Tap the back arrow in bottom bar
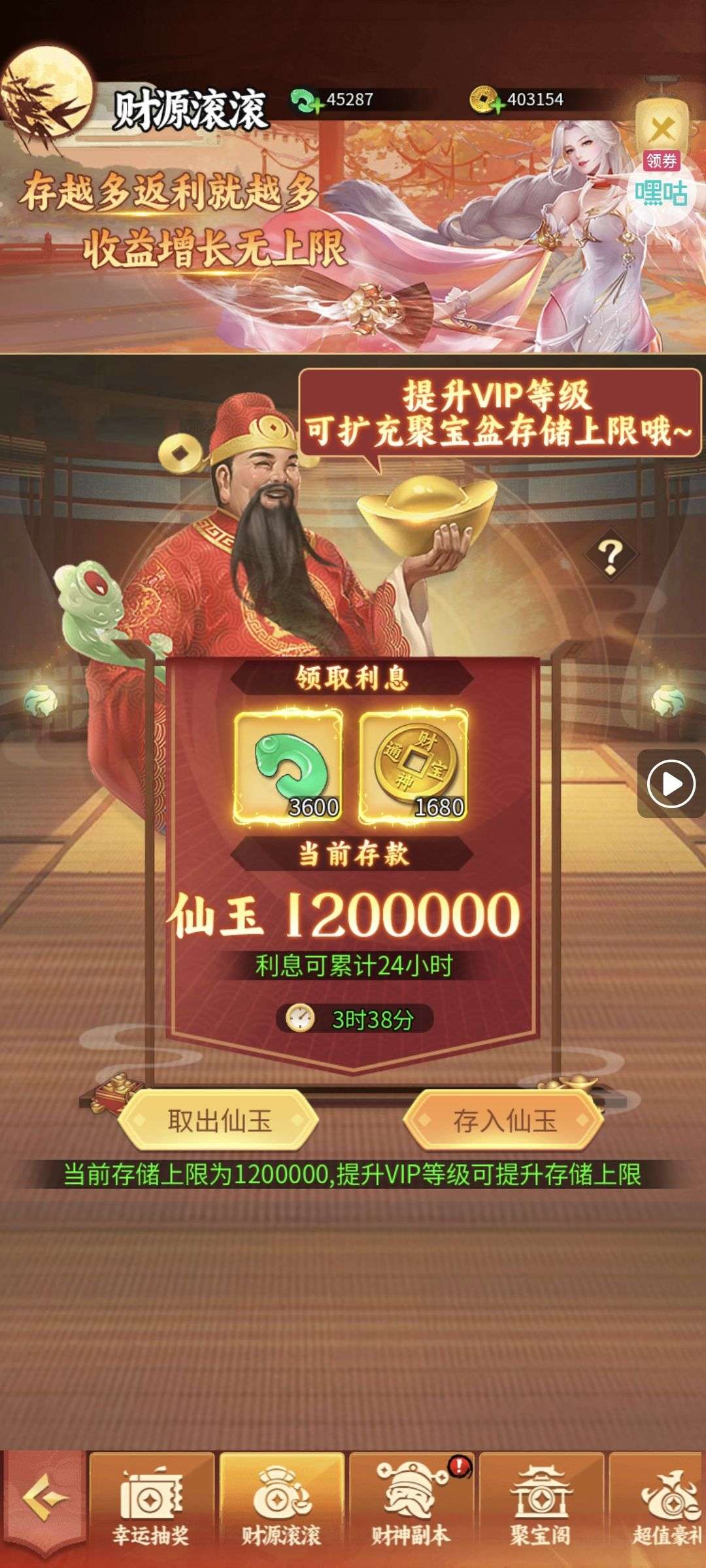Image resolution: width=706 pixels, height=1568 pixels. click(43, 1497)
